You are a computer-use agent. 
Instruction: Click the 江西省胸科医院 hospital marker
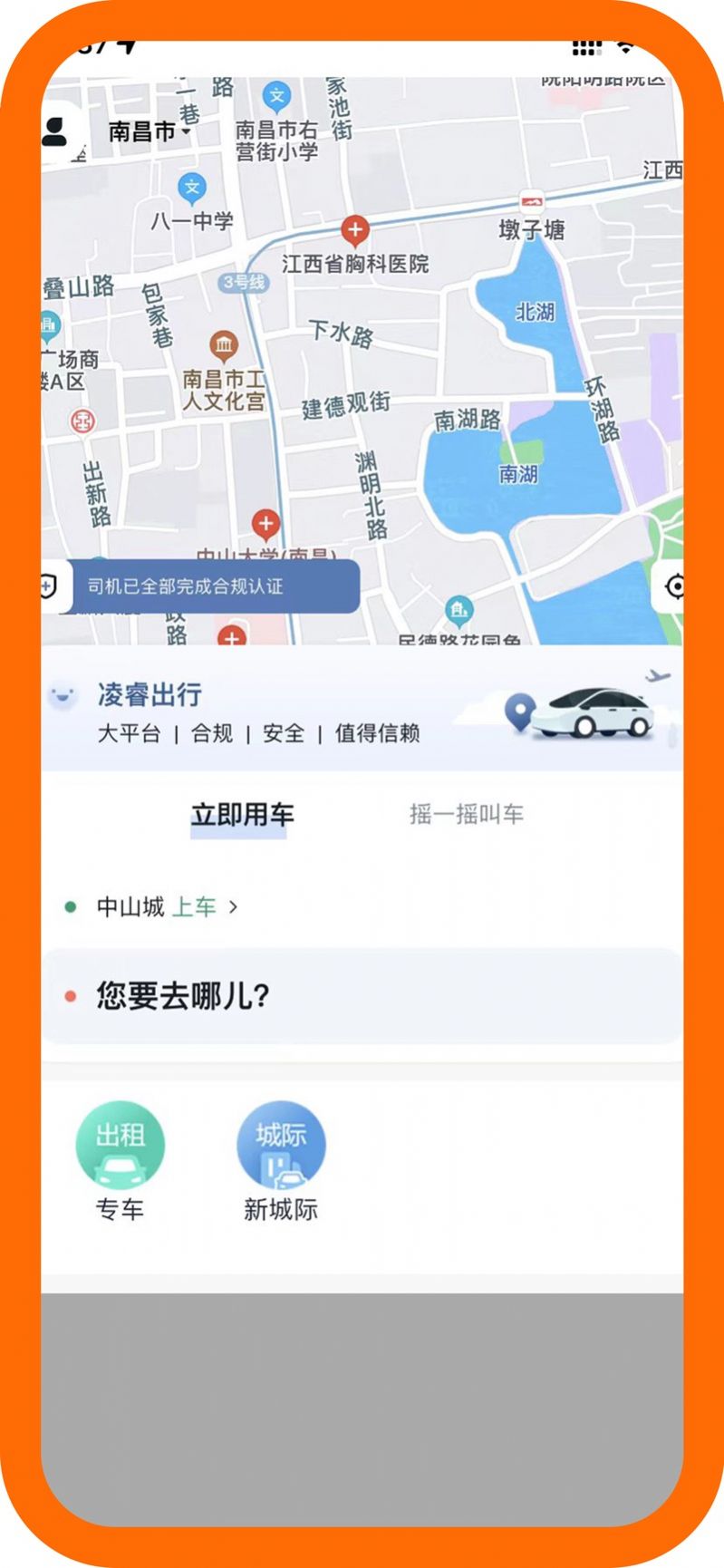(355, 229)
